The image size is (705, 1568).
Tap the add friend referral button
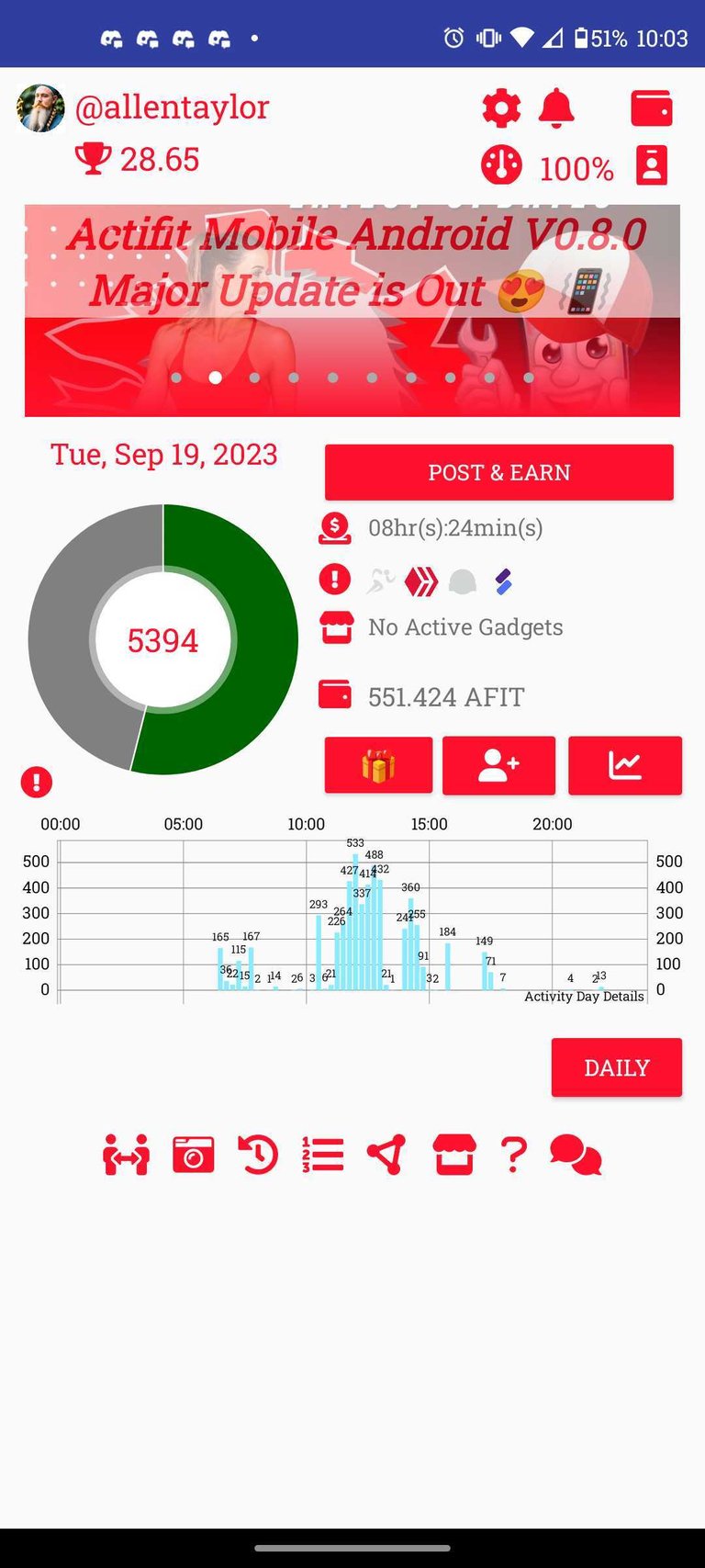coord(498,765)
